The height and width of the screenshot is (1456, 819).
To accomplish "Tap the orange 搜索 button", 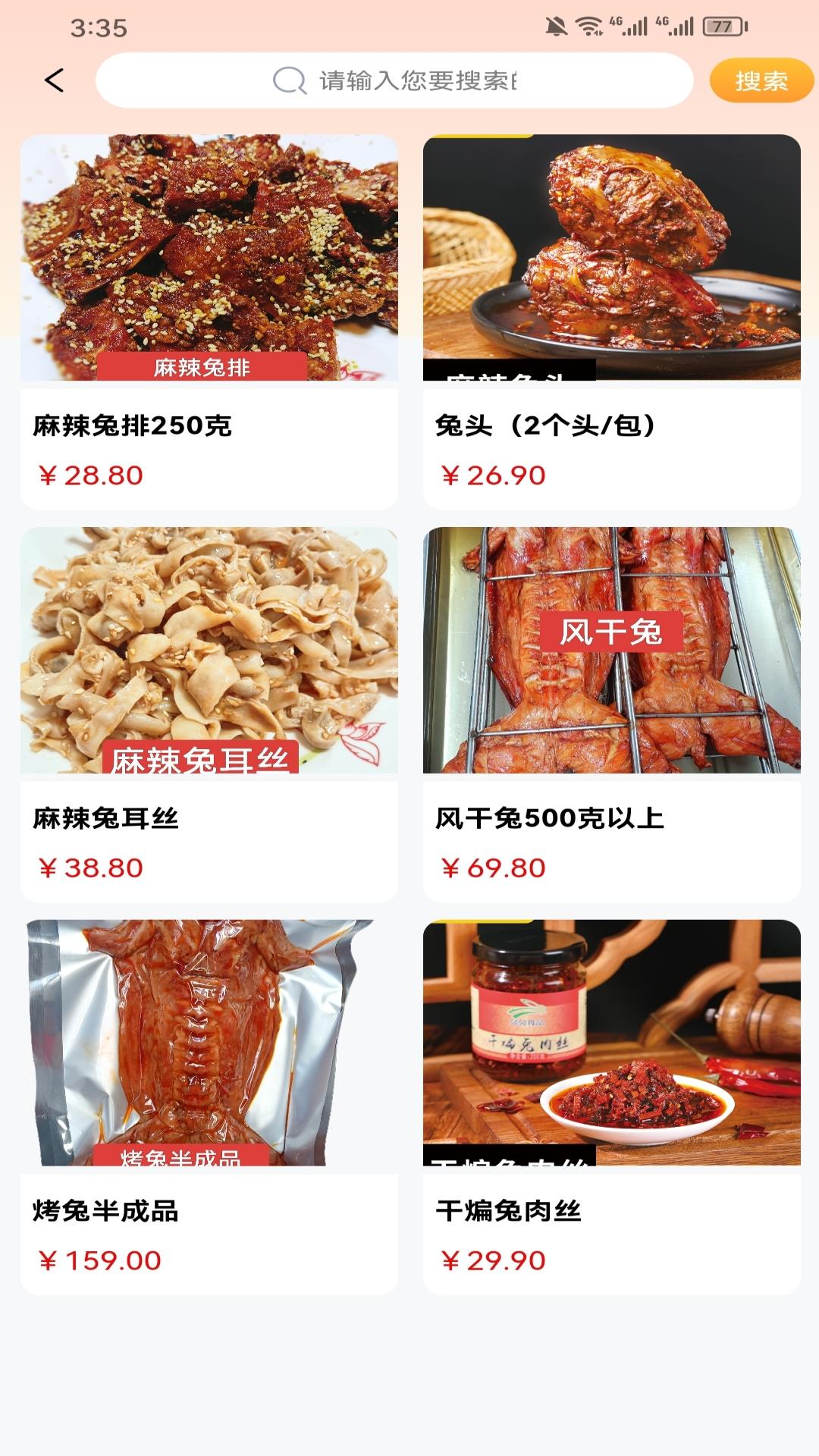I will [x=761, y=80].
